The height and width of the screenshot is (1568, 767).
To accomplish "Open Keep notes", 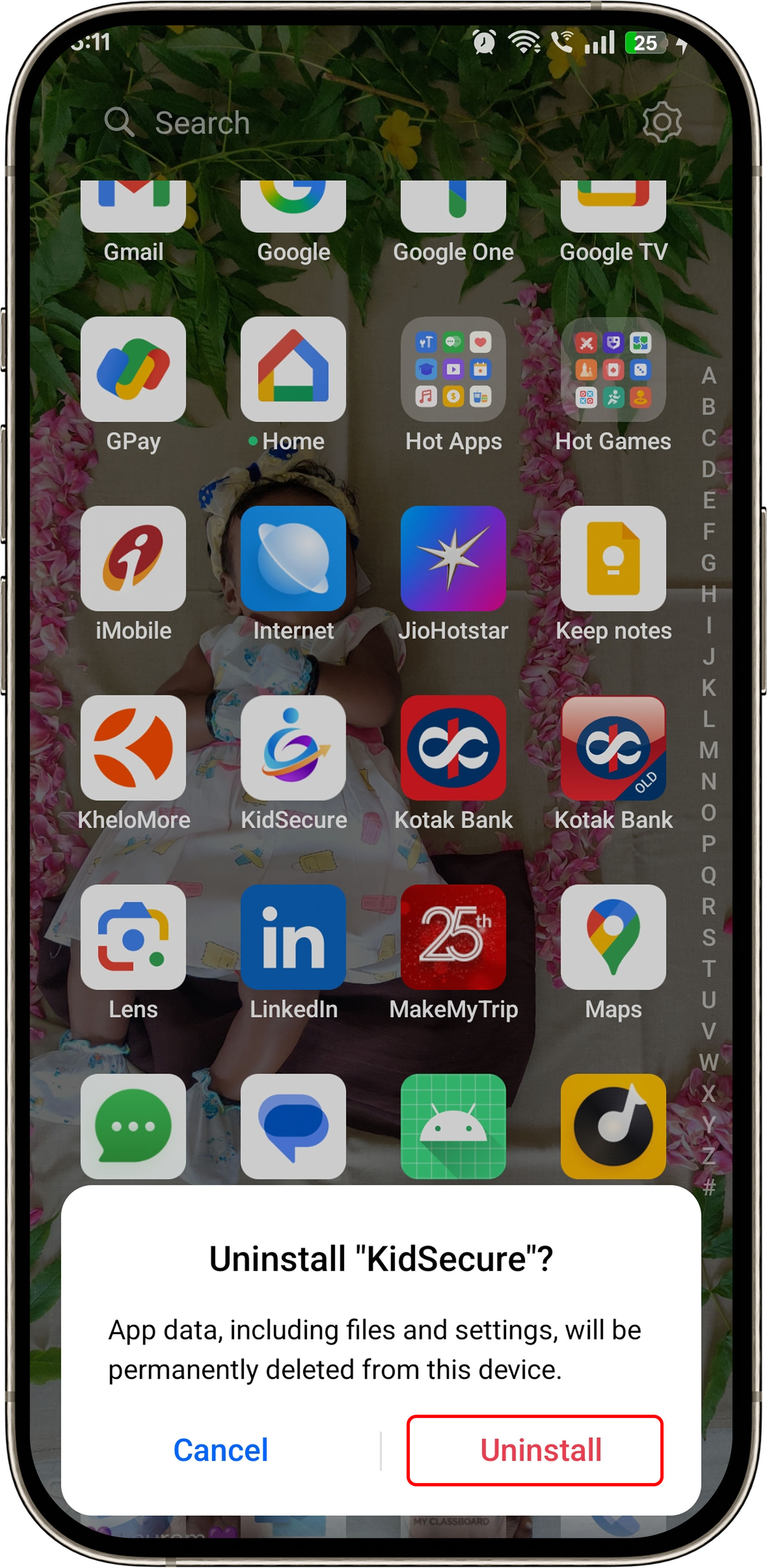I will click(613, 559).
